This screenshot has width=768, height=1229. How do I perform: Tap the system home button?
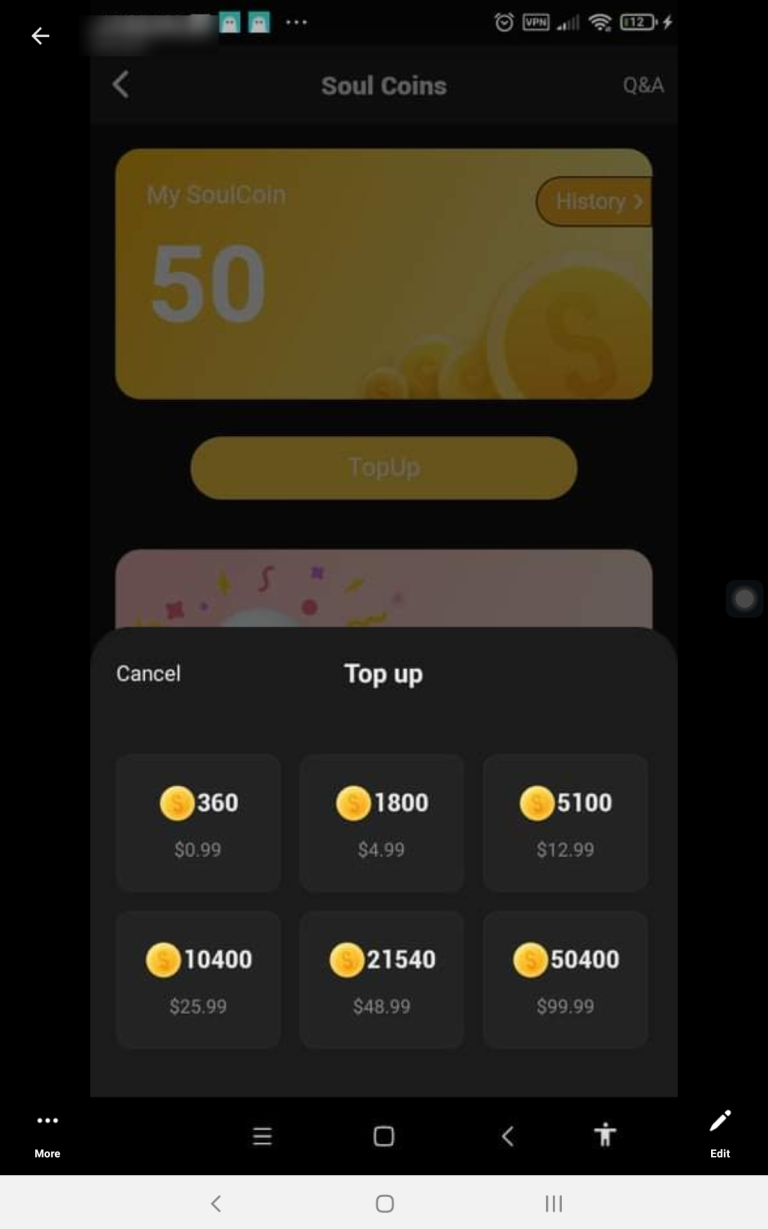click(x=384, y=1203)
